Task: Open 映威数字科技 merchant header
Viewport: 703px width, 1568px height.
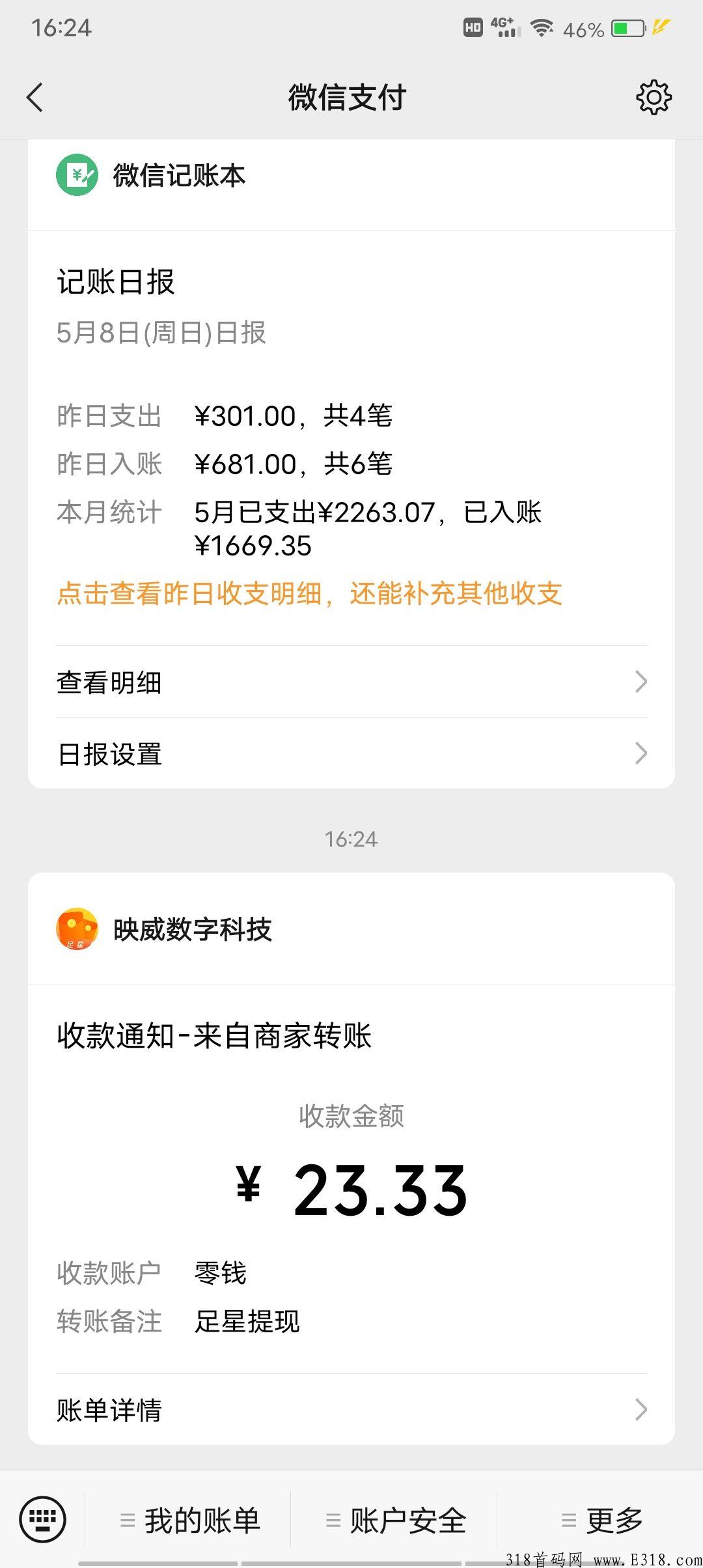Action: pyautogui.click(x=351, y=929)
